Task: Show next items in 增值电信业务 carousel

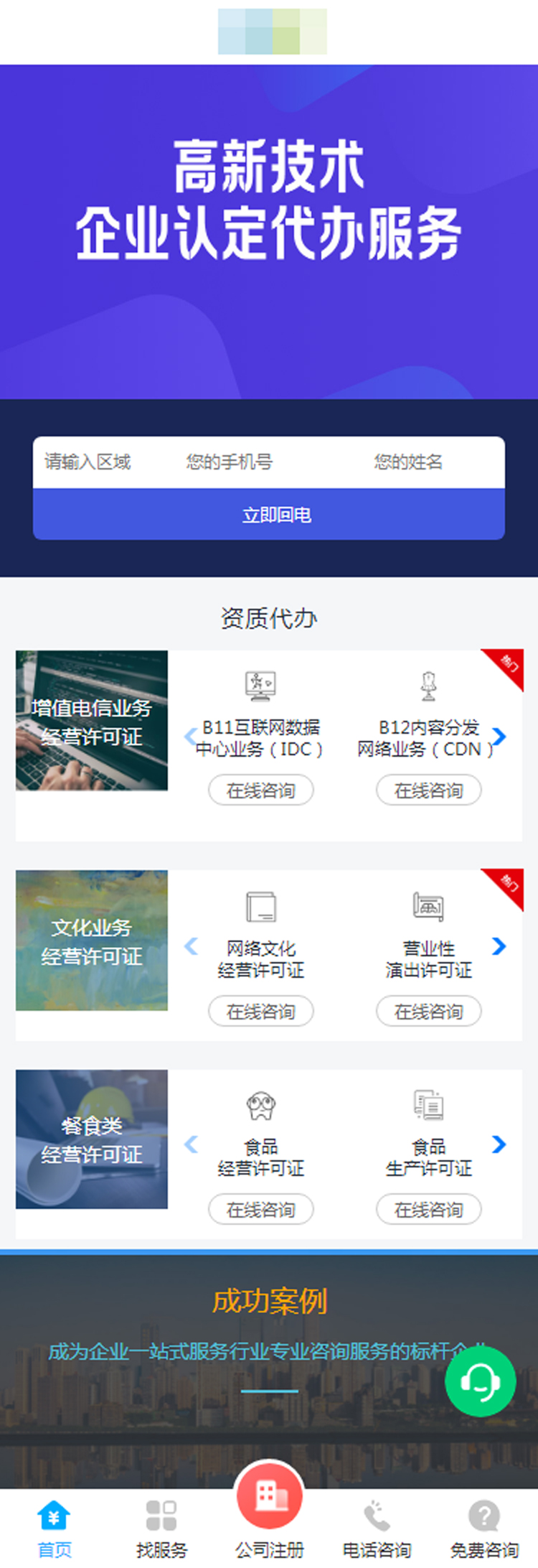Action: click(x=499, y=736)
